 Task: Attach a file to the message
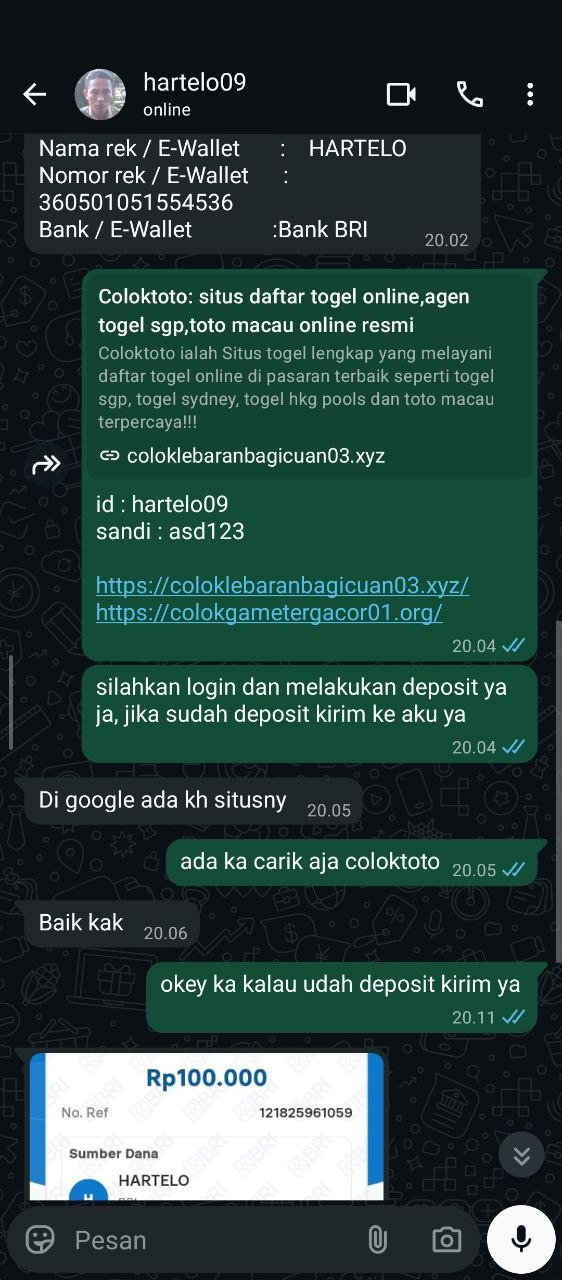click(x=377, y=1240)
